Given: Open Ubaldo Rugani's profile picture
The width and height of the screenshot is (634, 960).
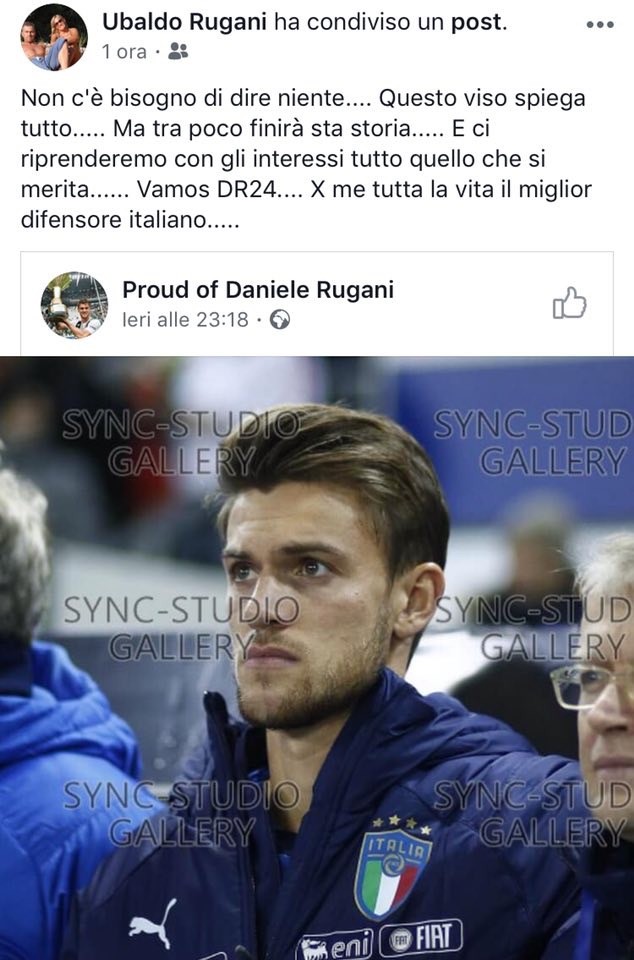Looking at the screenshot, I should click(x=54, y=37).
